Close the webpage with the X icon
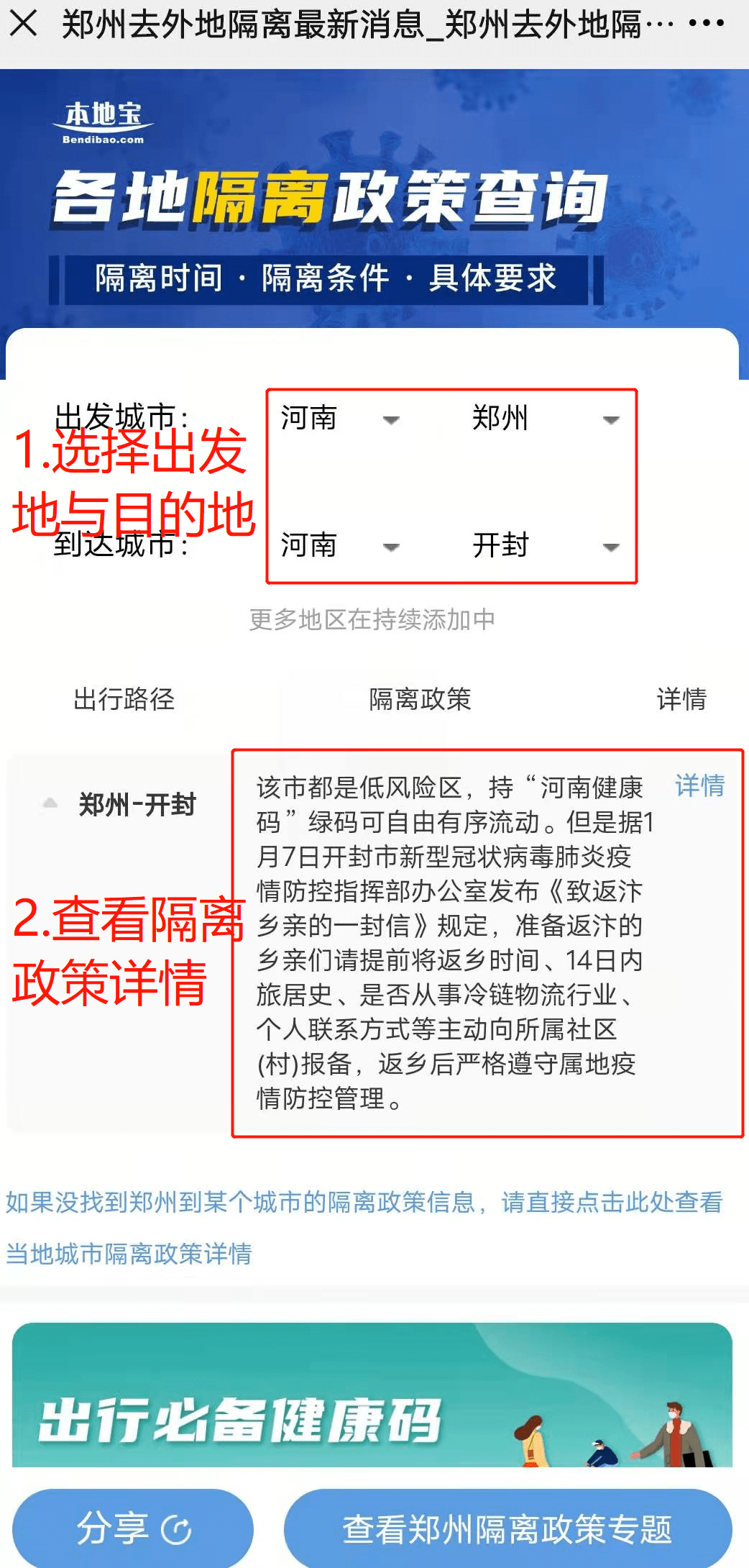Screen dimensions: 749x1568 (x=24, y=24)
